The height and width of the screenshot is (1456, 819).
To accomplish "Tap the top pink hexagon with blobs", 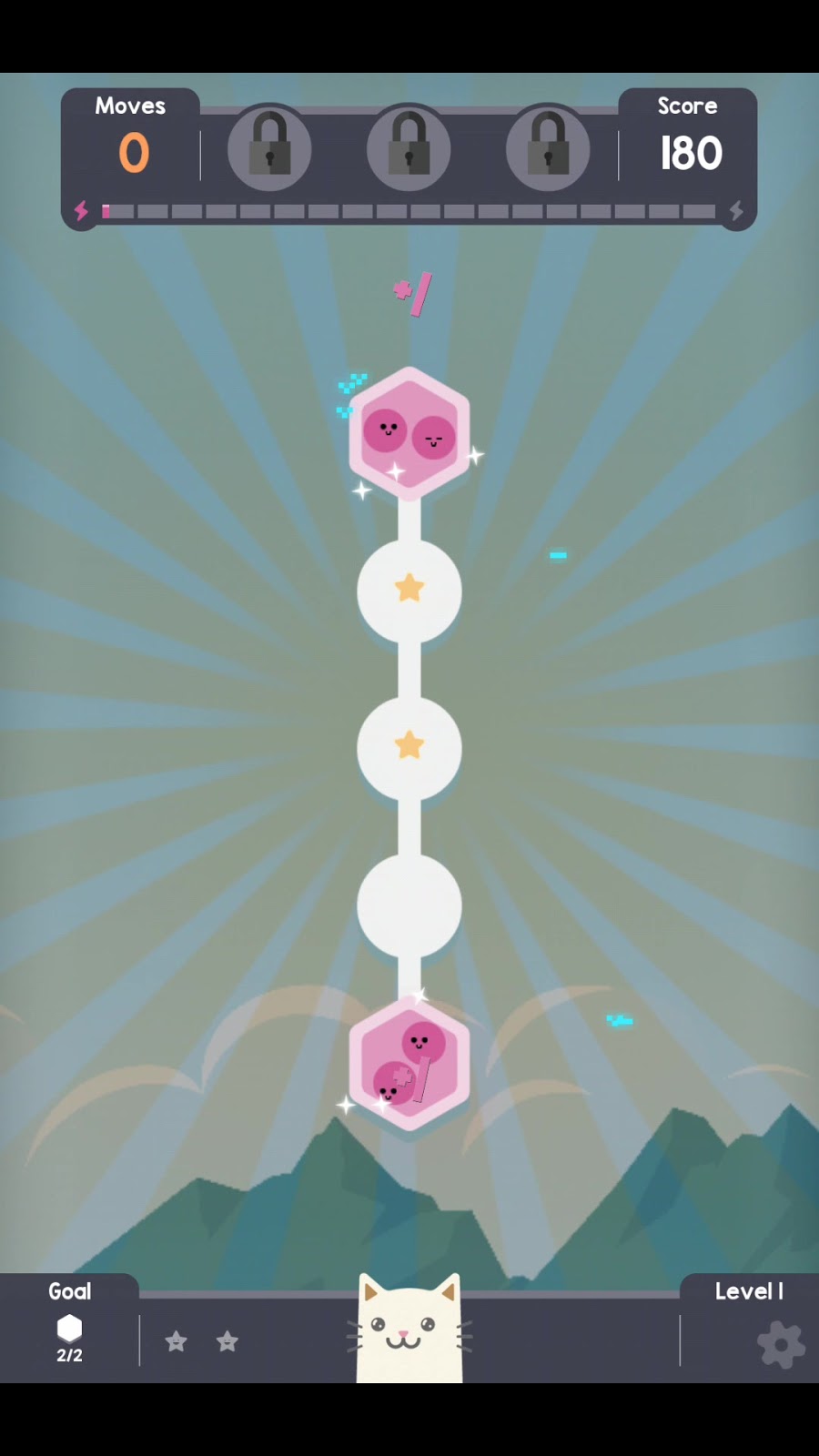I will click(x=409, y=433).
